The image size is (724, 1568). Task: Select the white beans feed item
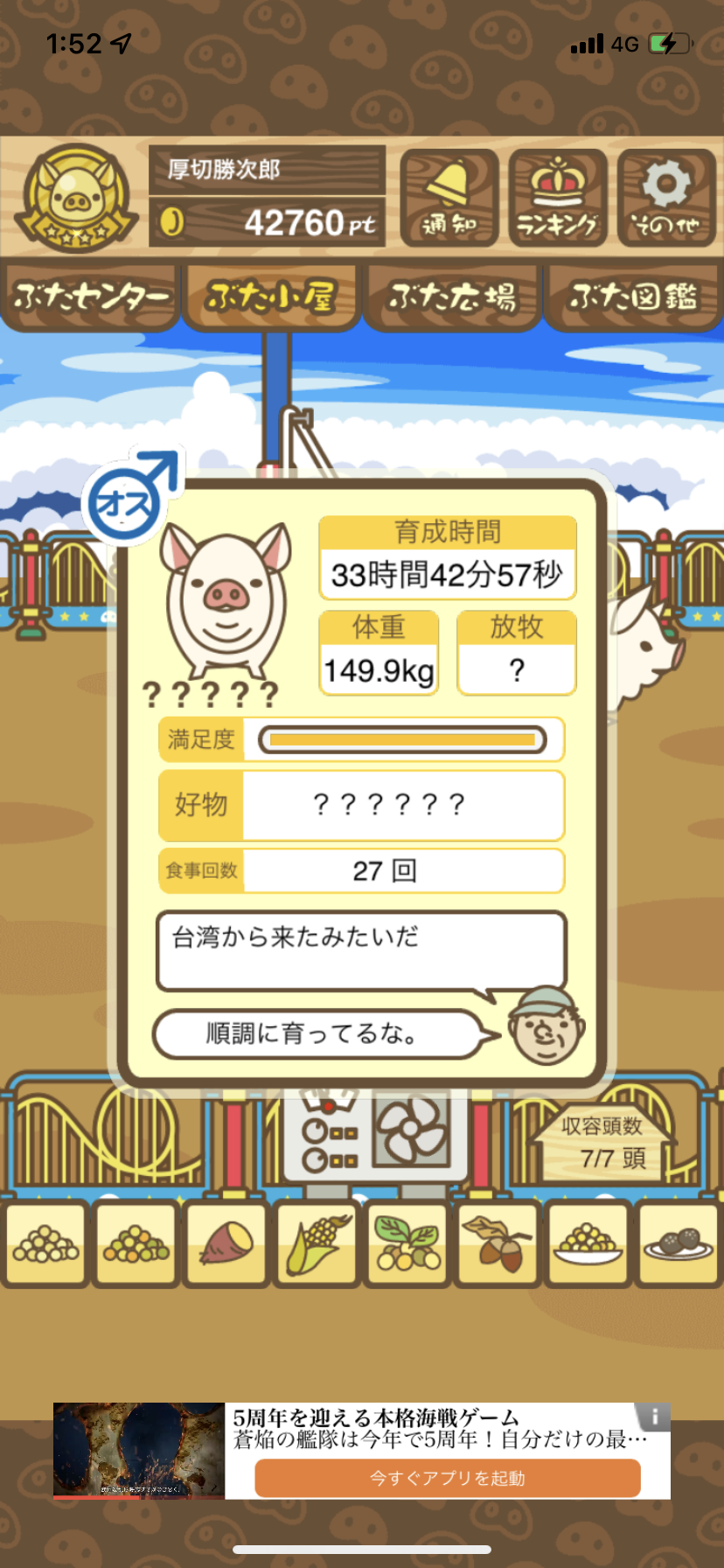click(x=45, y=1244)
